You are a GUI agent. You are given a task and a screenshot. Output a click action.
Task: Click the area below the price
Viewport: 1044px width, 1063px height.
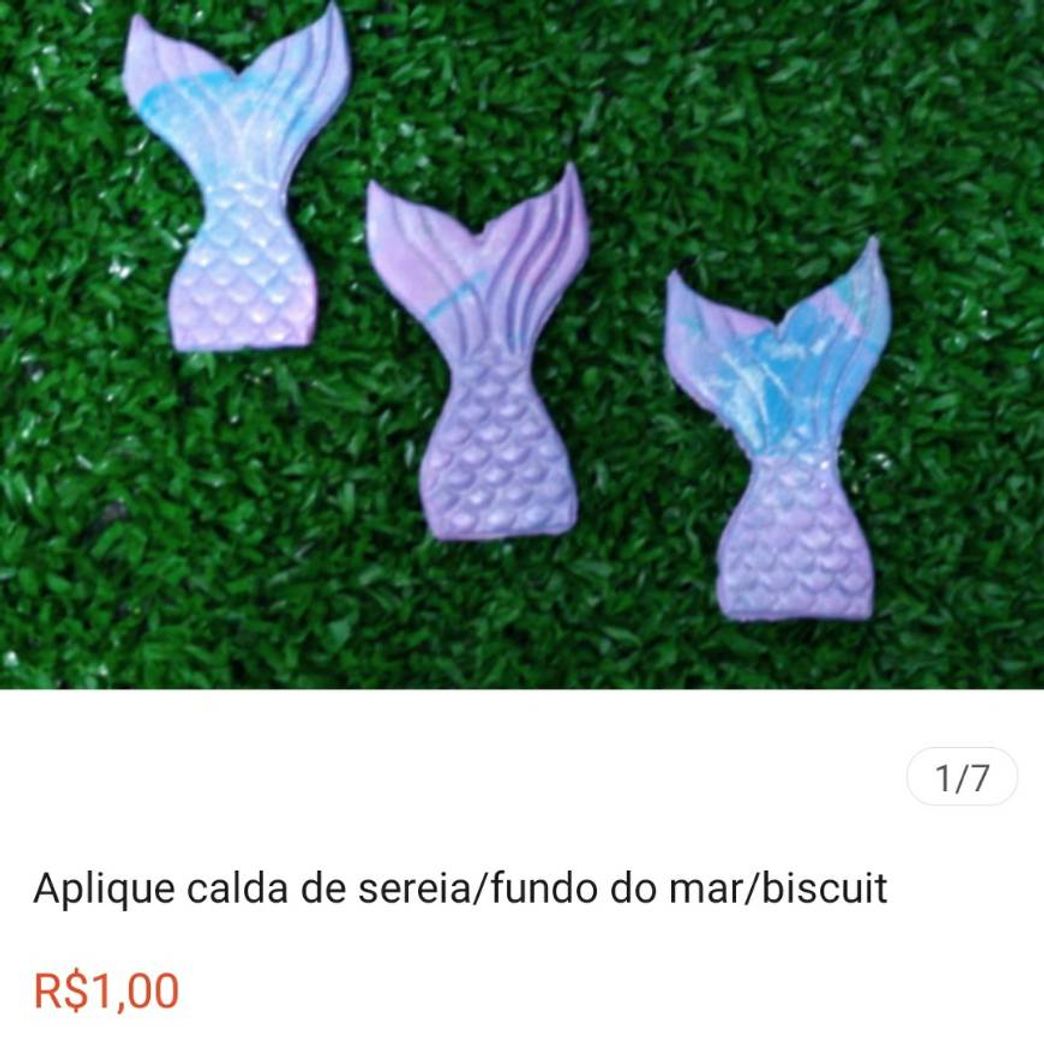(300, 1040)
